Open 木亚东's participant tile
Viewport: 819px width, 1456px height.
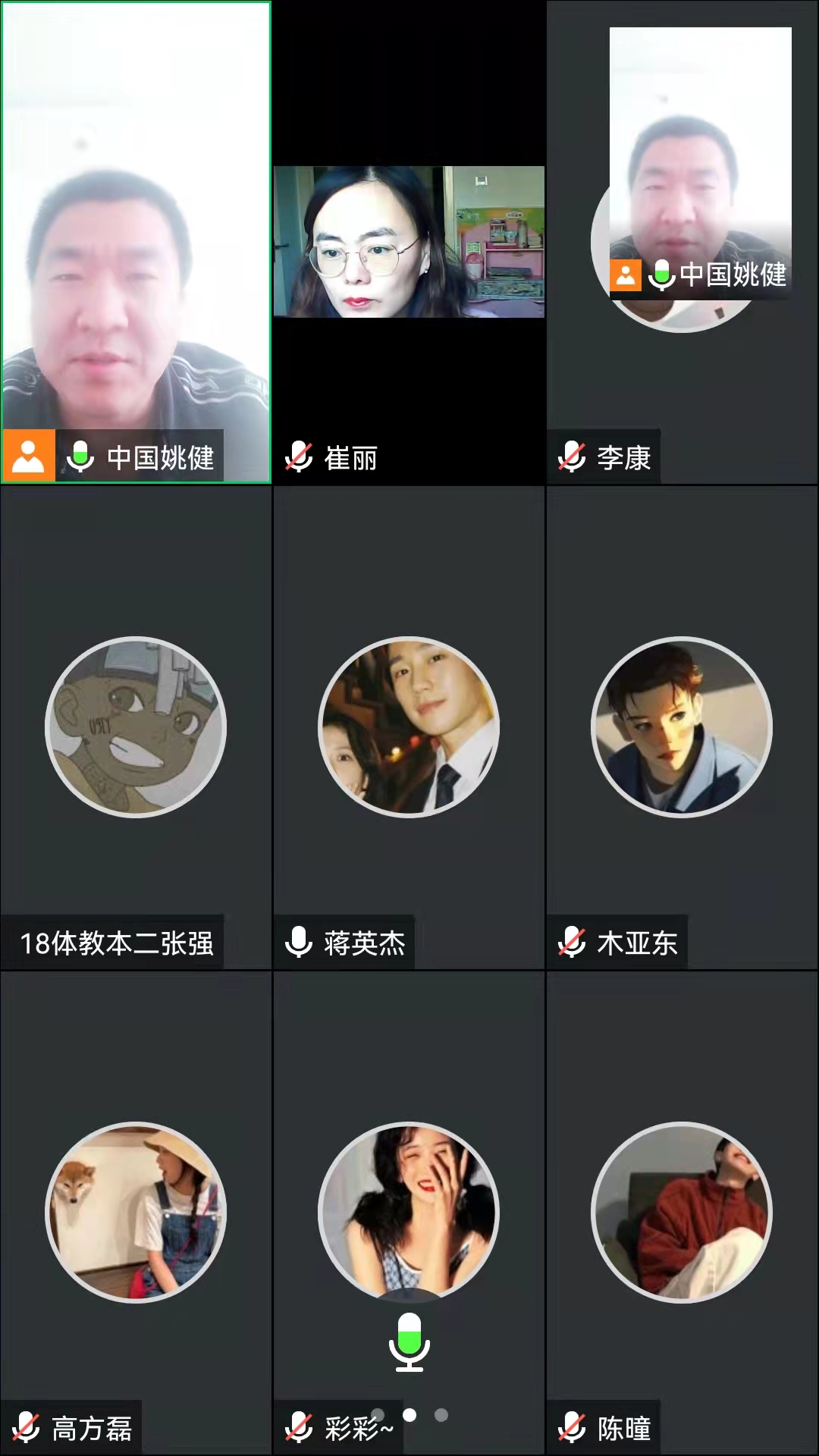[x=682, y=726]
